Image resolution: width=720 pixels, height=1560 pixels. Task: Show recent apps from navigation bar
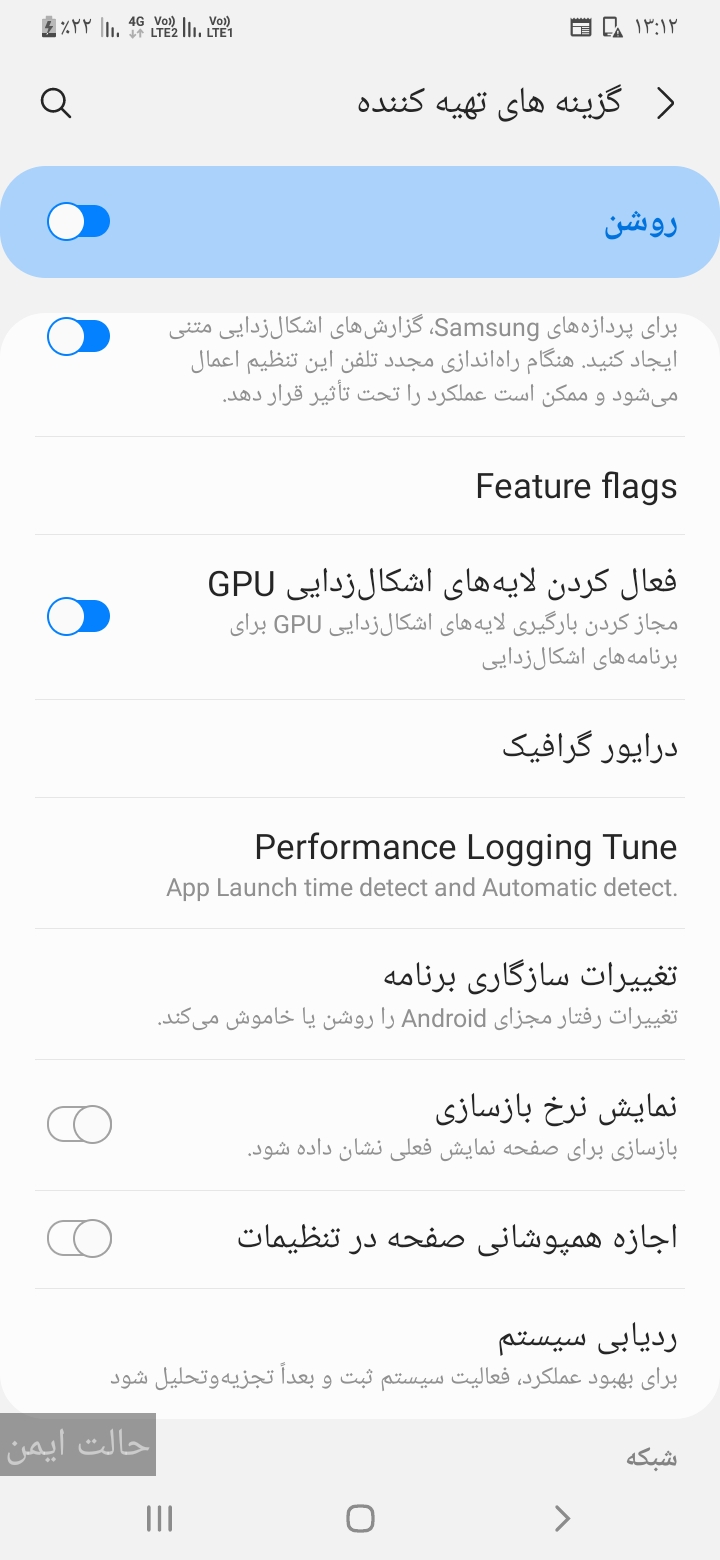tap(159, 1519)
